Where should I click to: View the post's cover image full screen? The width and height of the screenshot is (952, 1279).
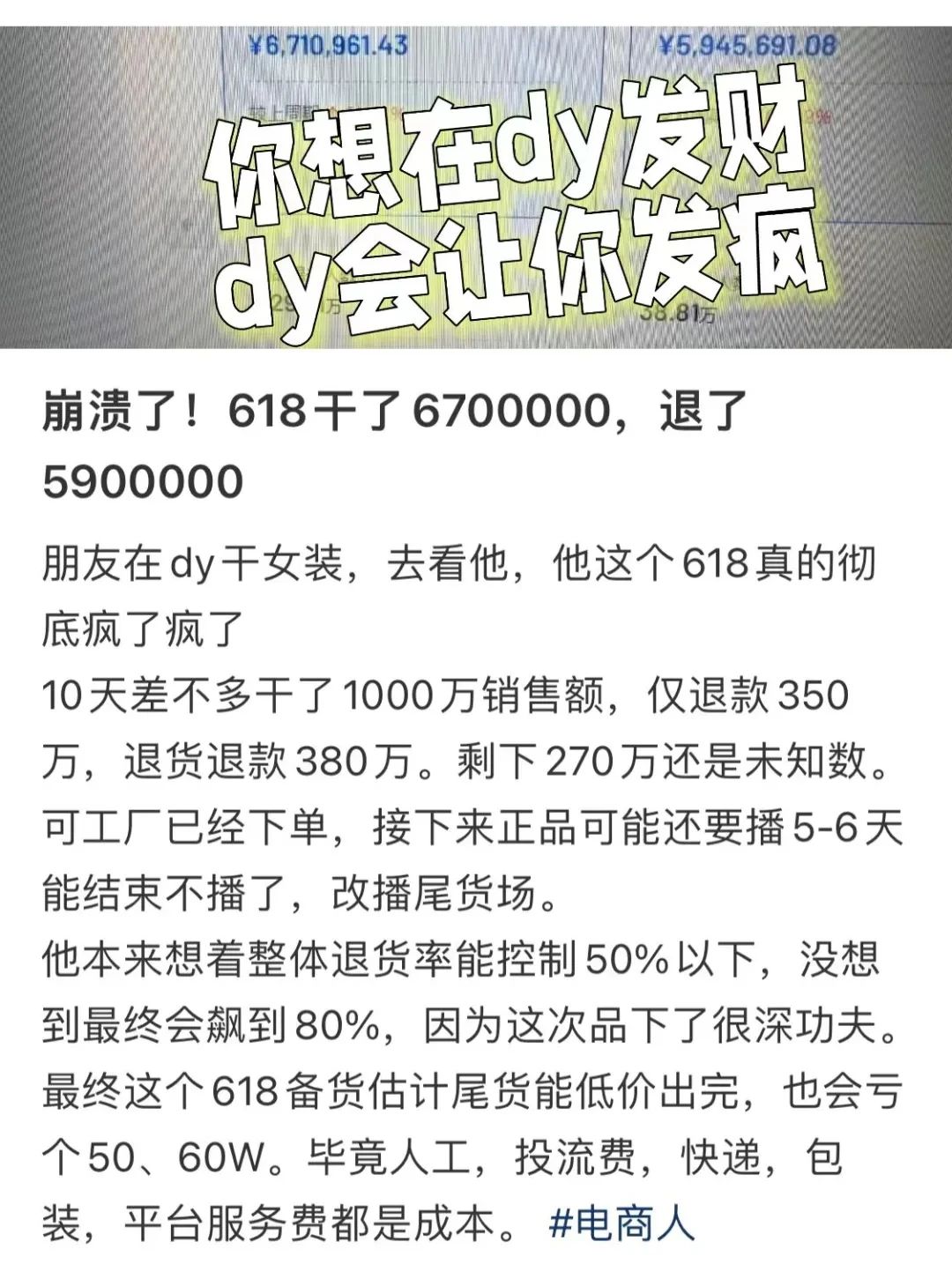tap(476, 187)
